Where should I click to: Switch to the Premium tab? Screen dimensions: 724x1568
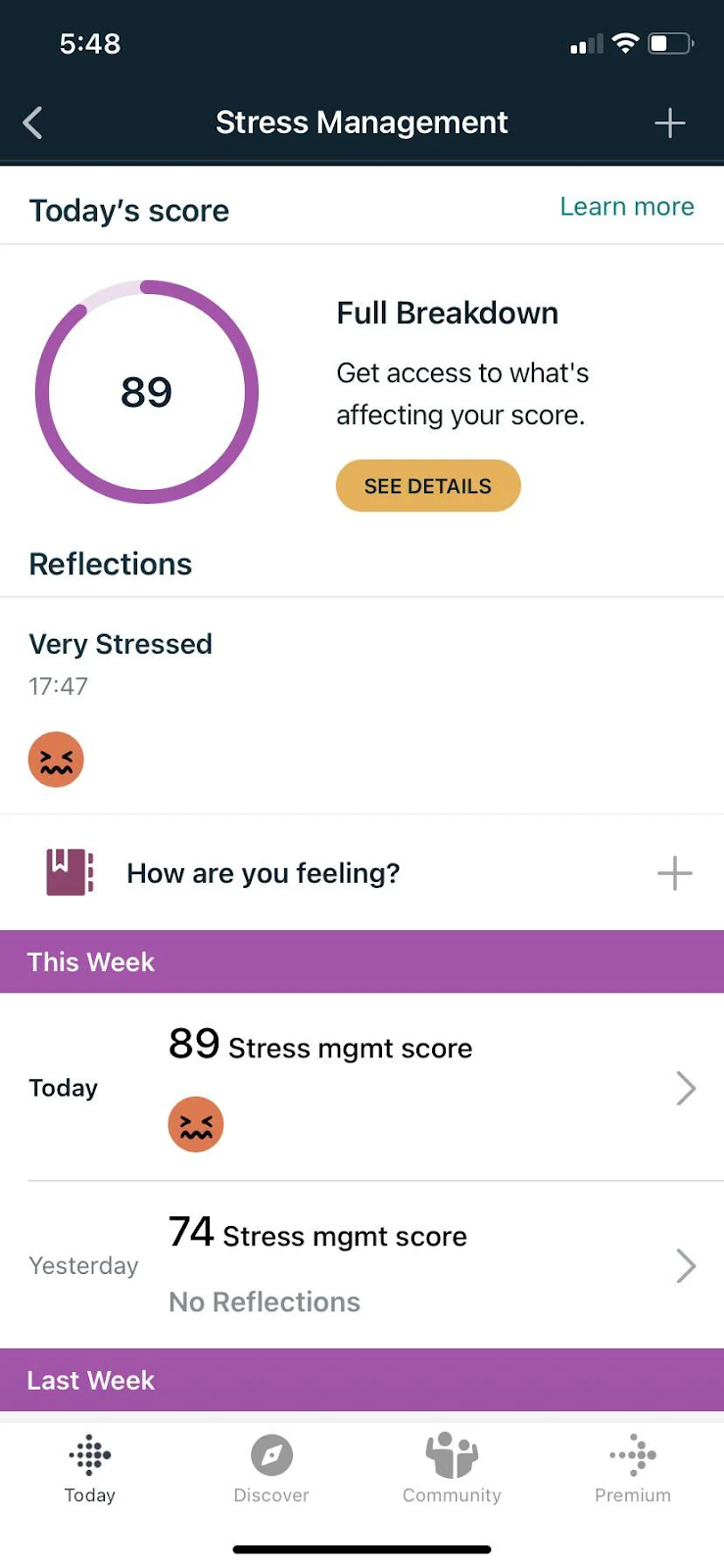pos(633,1468)
